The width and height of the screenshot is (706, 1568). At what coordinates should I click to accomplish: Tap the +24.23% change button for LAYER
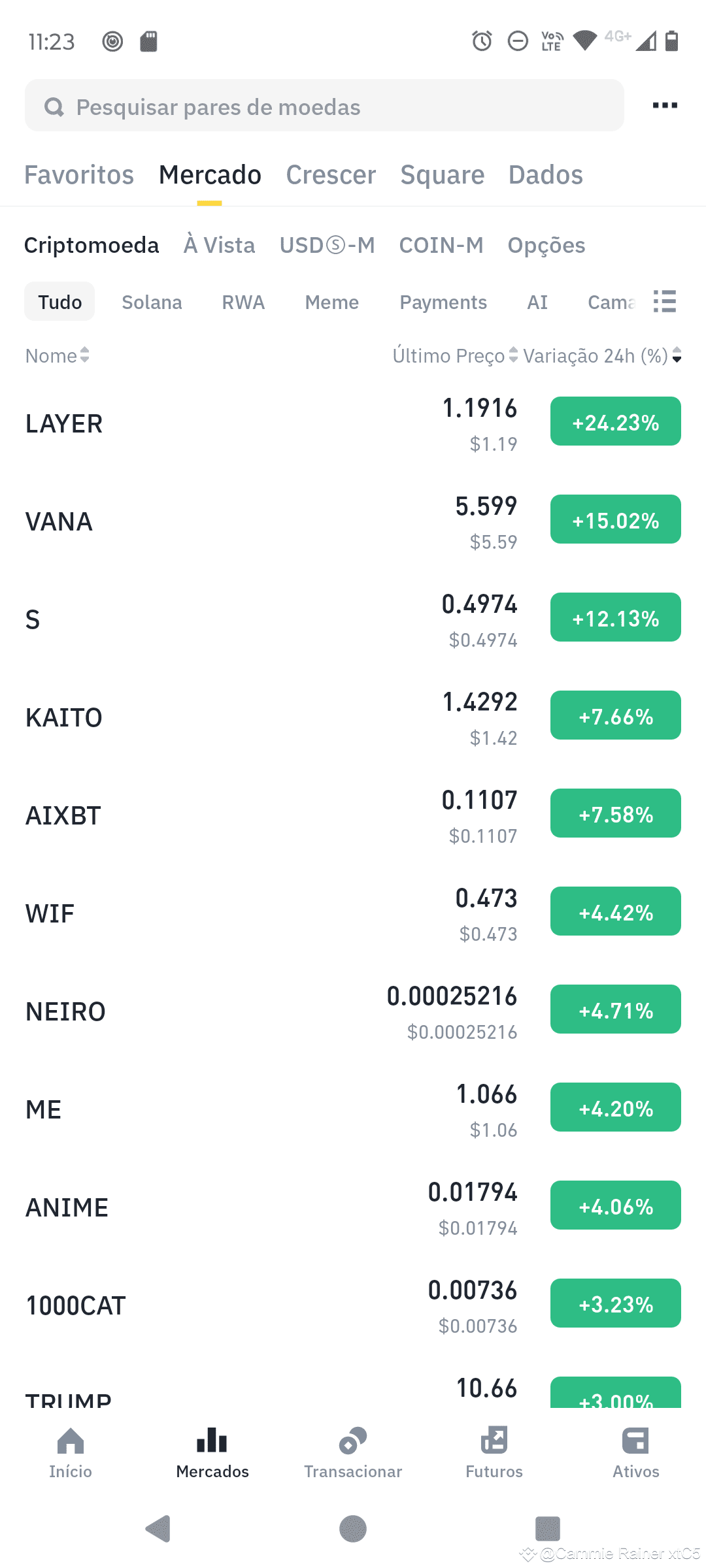615,421
